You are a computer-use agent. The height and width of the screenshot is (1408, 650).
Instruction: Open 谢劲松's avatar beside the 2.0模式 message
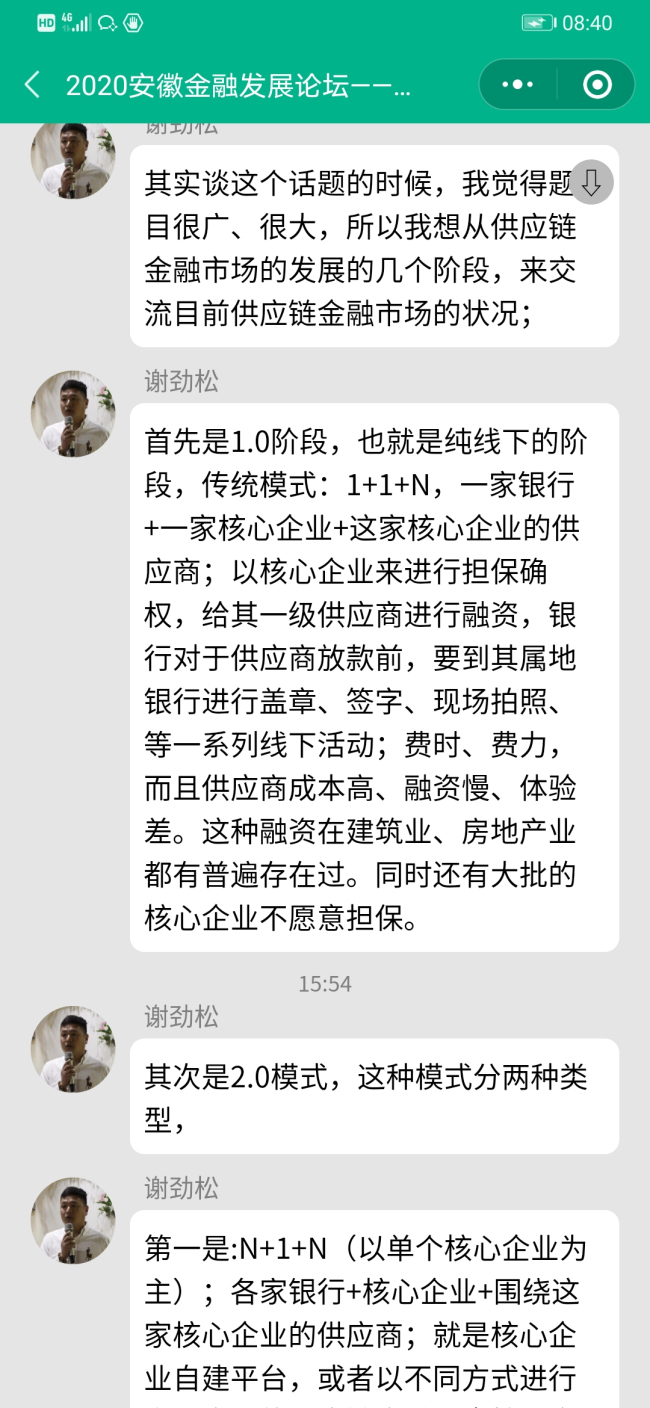click(73, 1048)
